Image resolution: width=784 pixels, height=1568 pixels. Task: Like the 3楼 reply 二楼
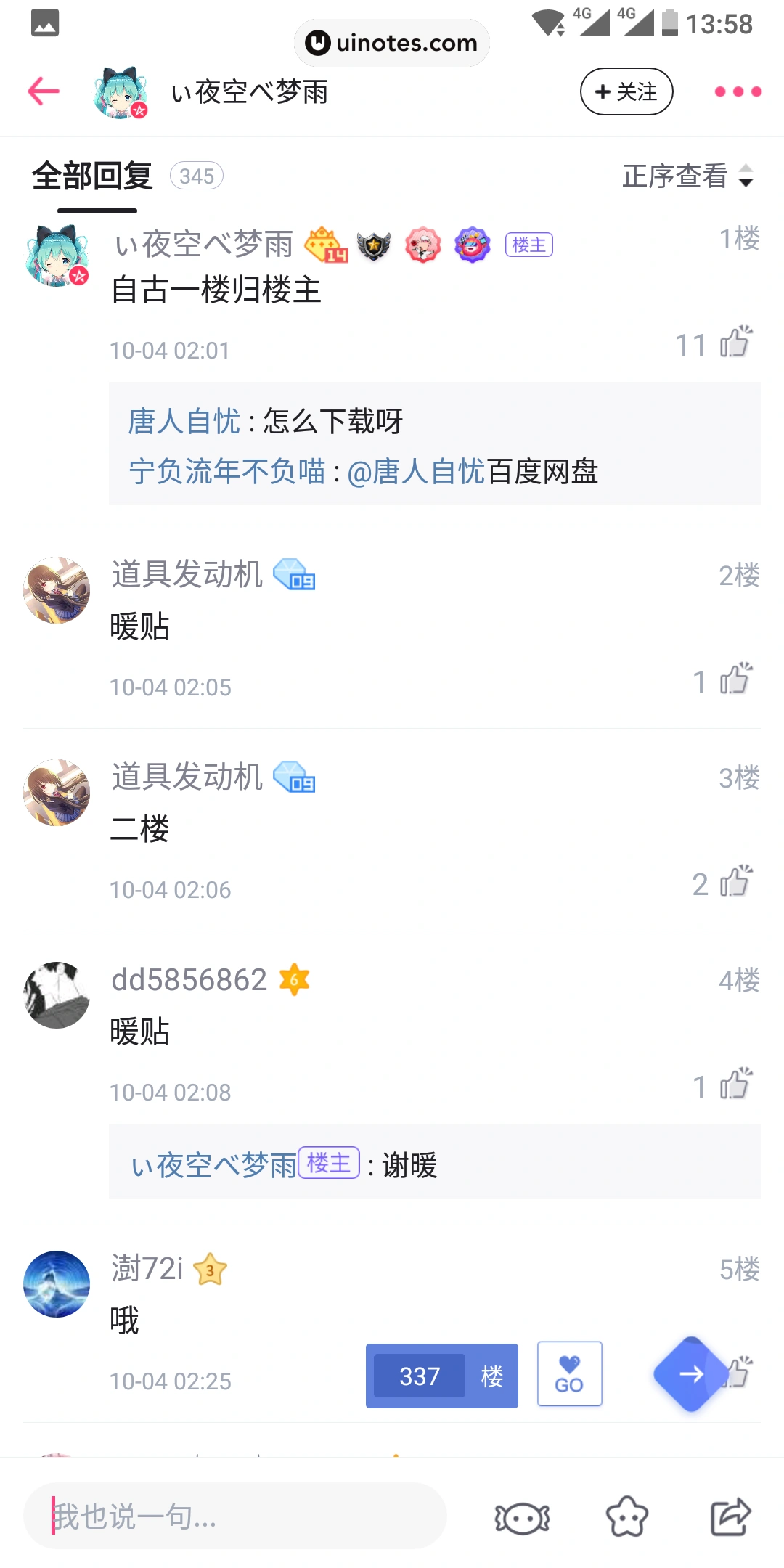click(735, 882)
